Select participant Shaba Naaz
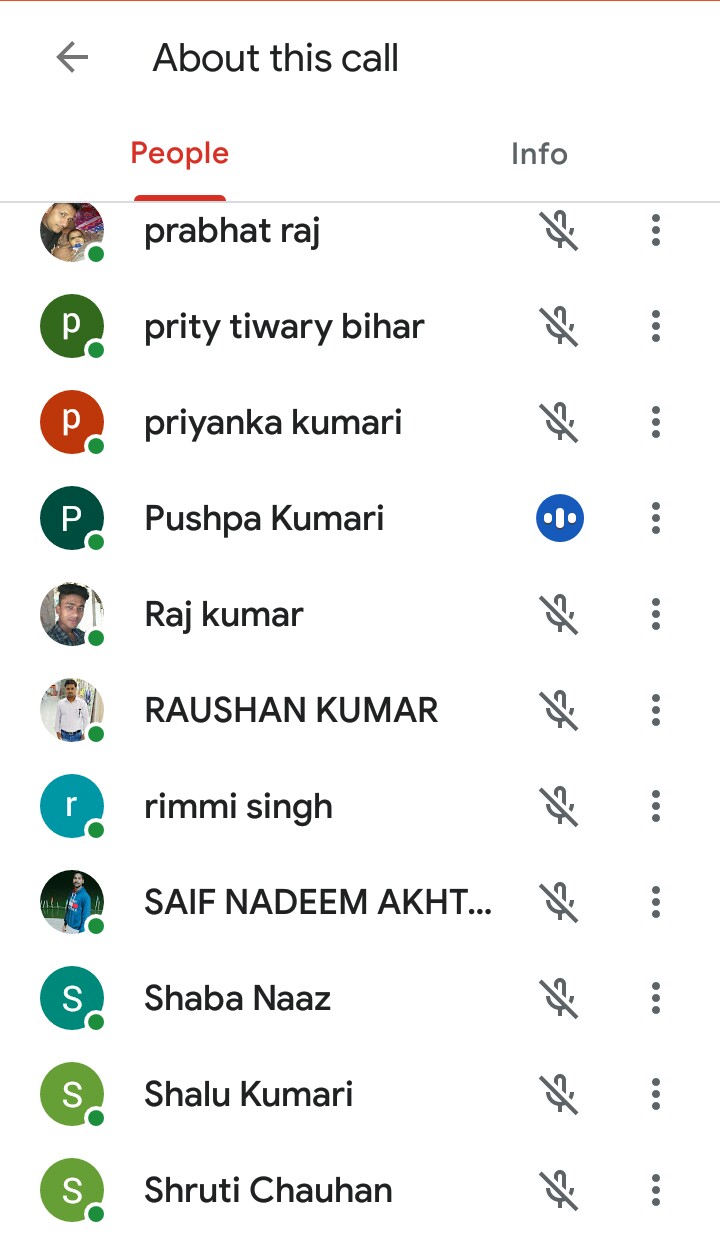 (238, 998)
